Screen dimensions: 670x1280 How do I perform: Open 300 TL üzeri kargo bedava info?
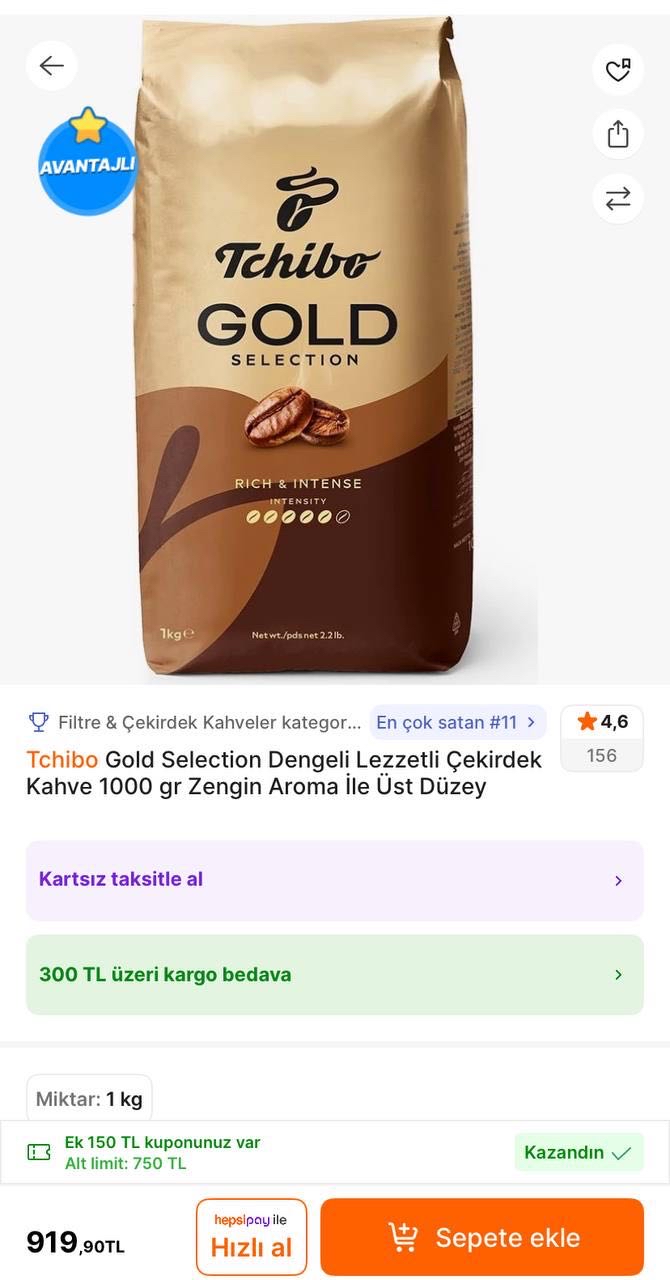pyautogui.click(x=334, y=975)
